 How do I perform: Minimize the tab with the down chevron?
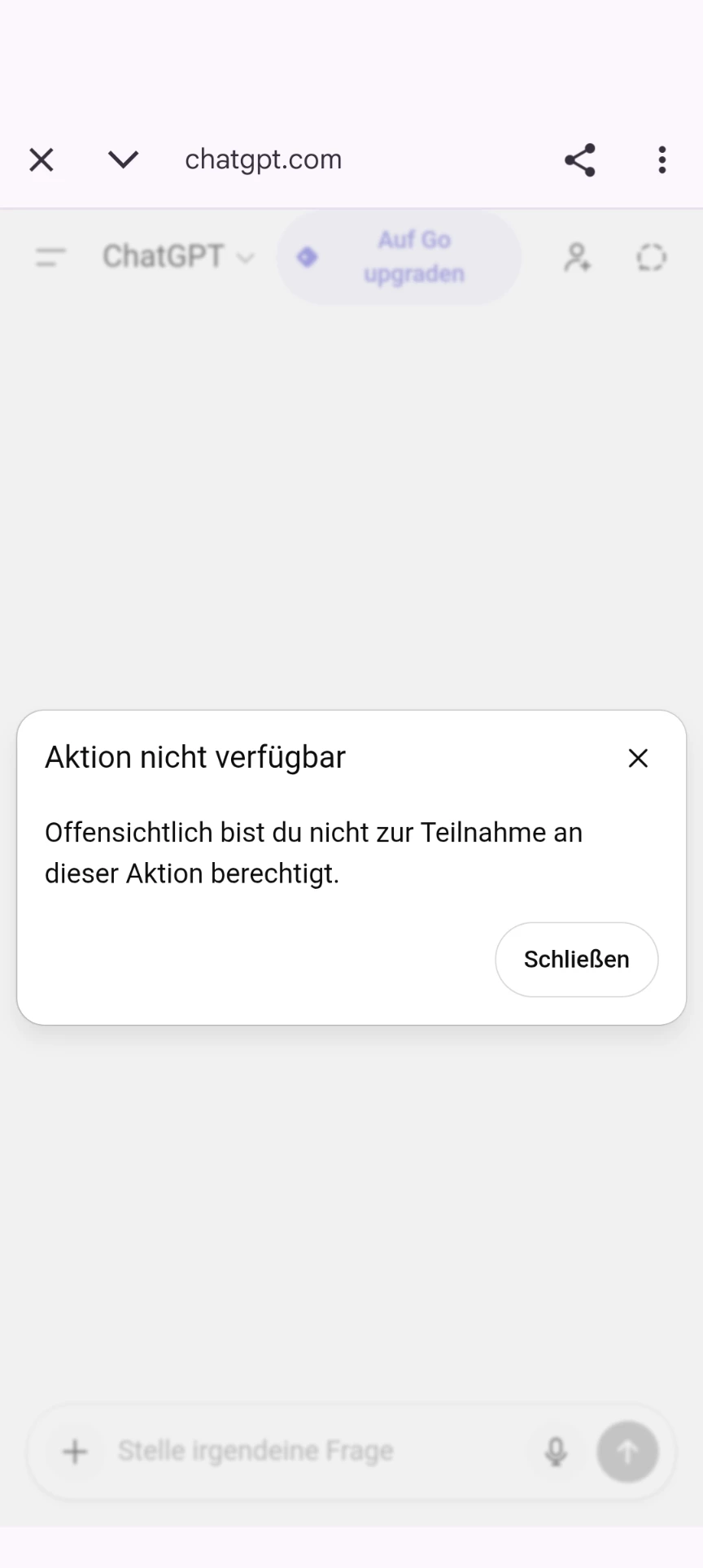(x=123, y=160)
